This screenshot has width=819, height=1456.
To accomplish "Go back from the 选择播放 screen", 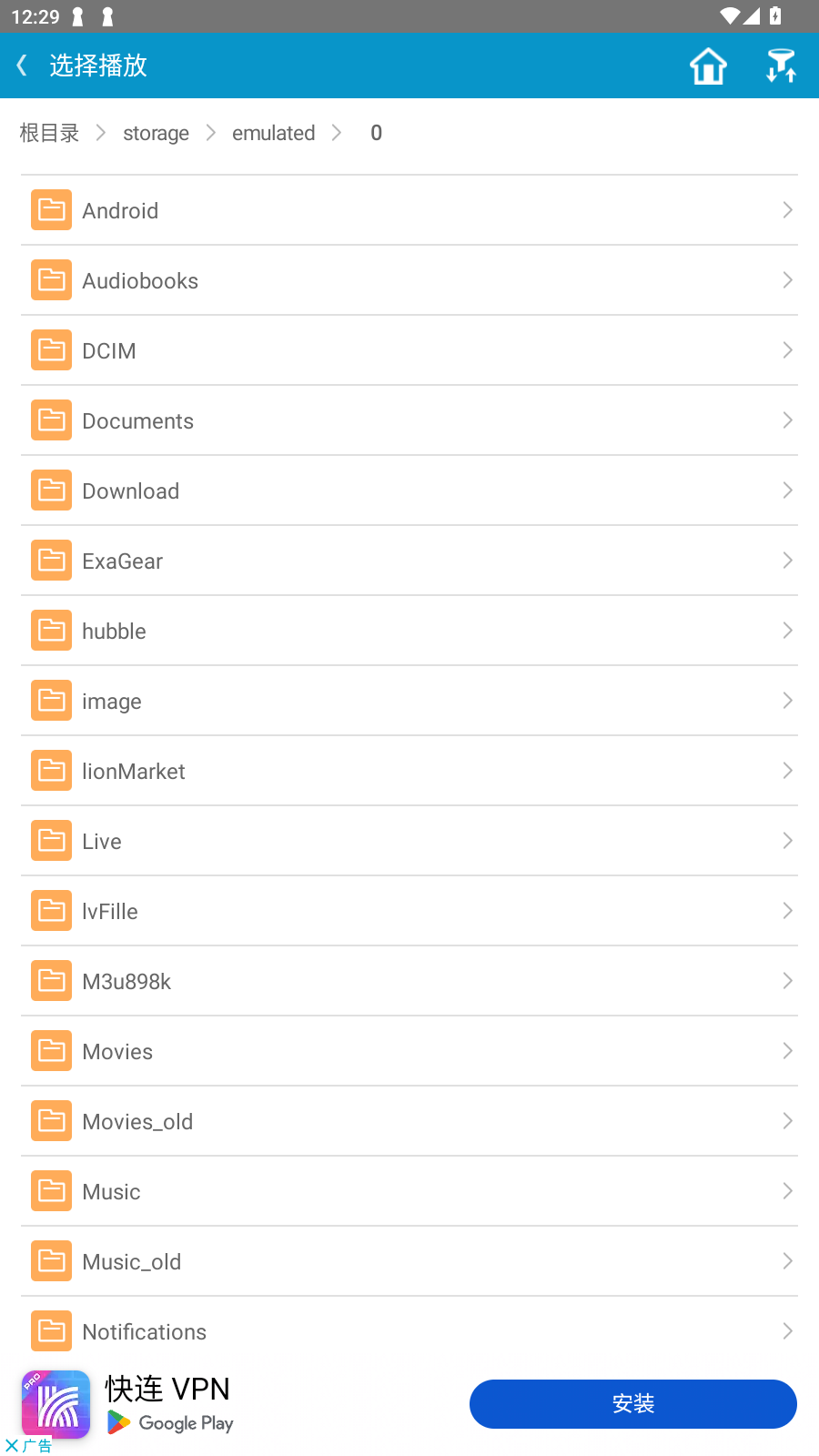I will [x=23, y=66].
